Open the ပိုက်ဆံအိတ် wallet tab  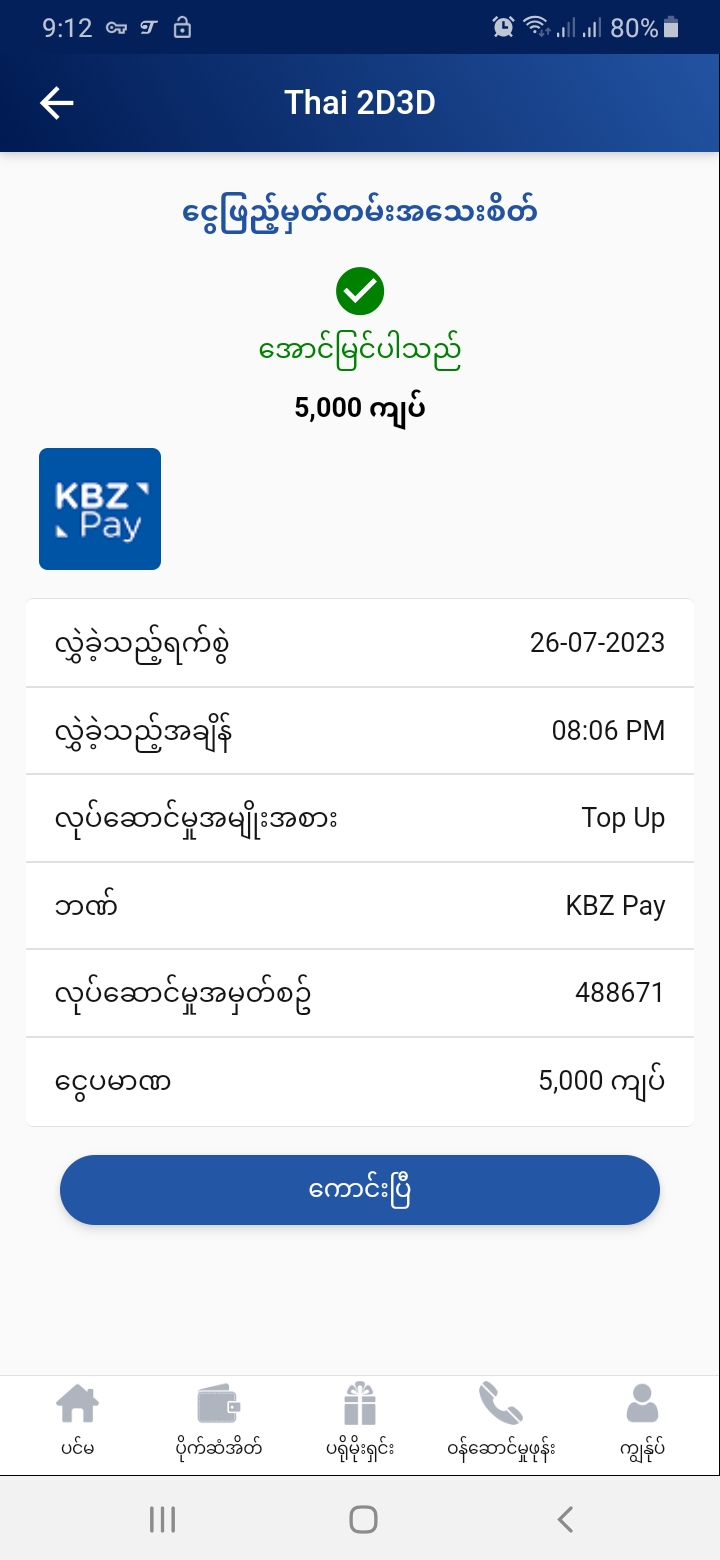pos(217,1420)
